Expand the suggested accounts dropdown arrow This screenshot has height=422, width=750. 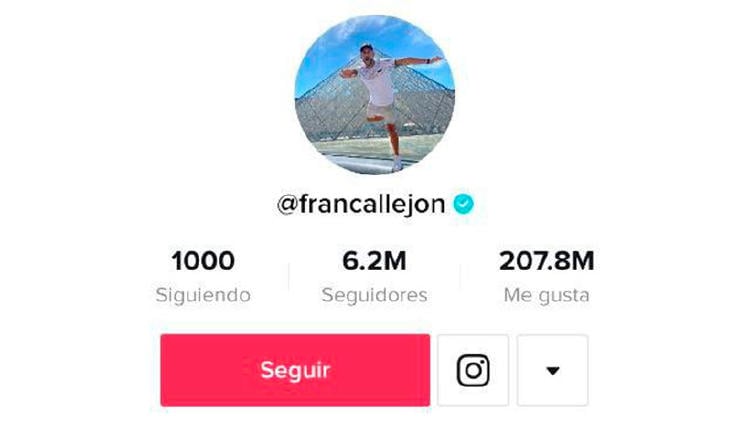553,370
